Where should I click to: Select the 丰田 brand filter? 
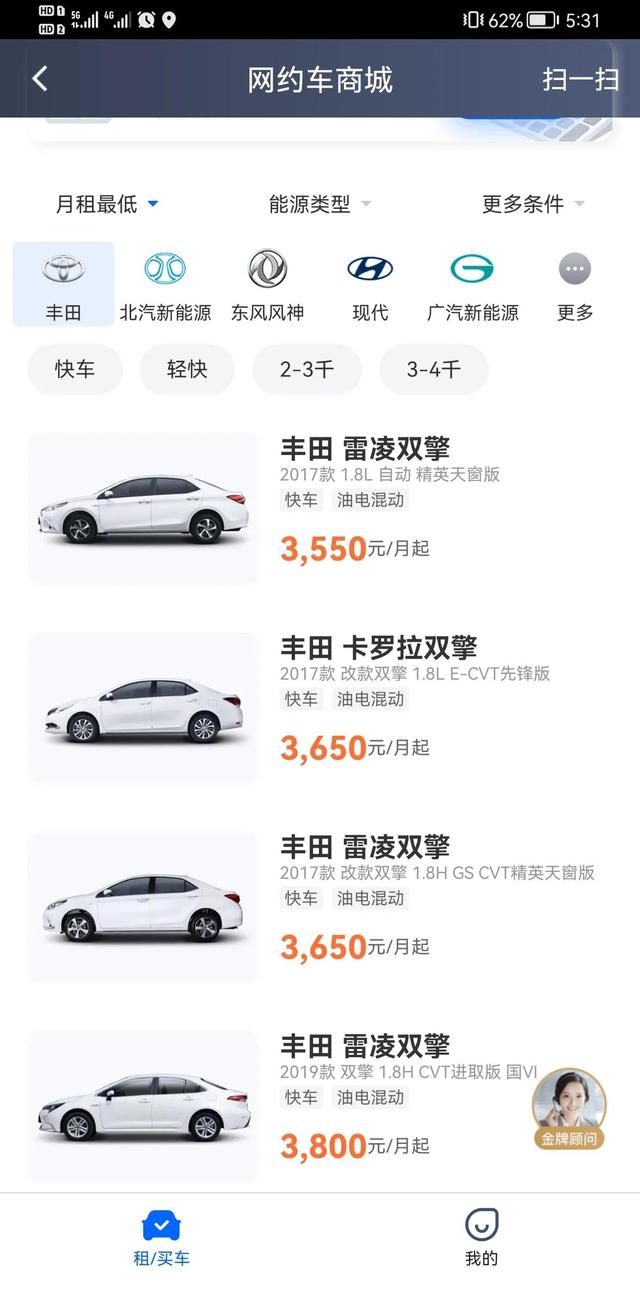(x=63, y=285)
